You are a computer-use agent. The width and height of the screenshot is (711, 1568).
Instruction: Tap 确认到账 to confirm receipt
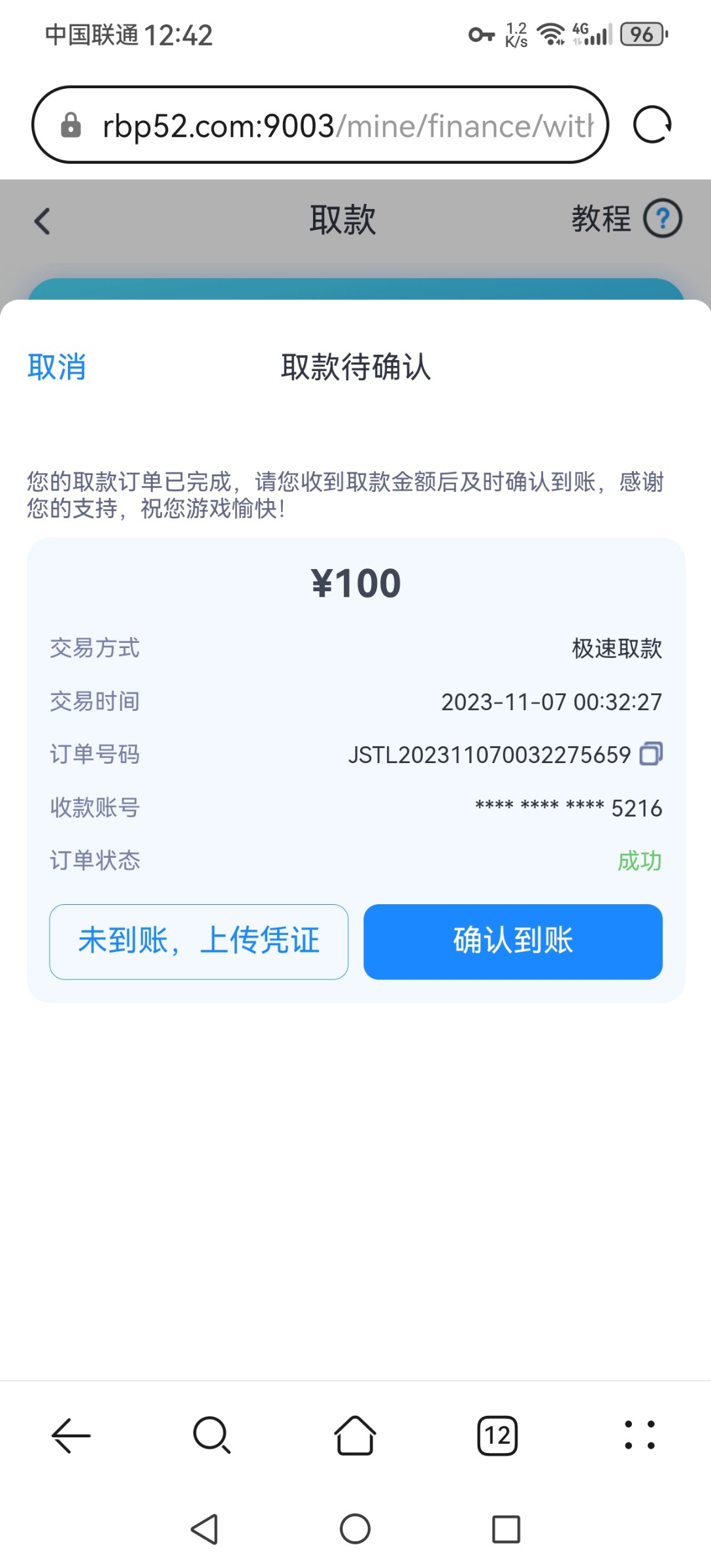coord(513,941)
